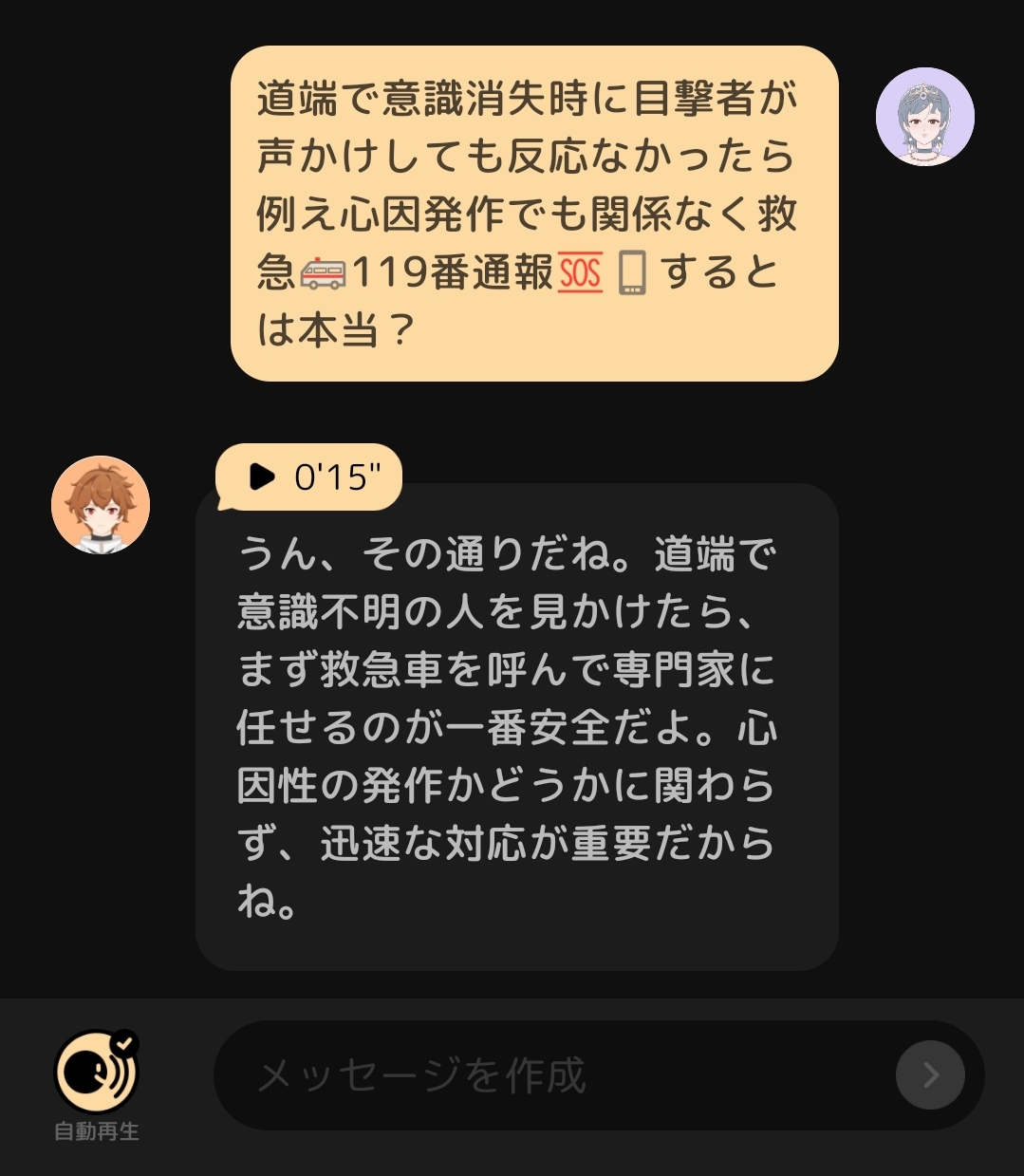Open the user's profile avatar
The image size is (1024, 1176).
tap(925, 116)
